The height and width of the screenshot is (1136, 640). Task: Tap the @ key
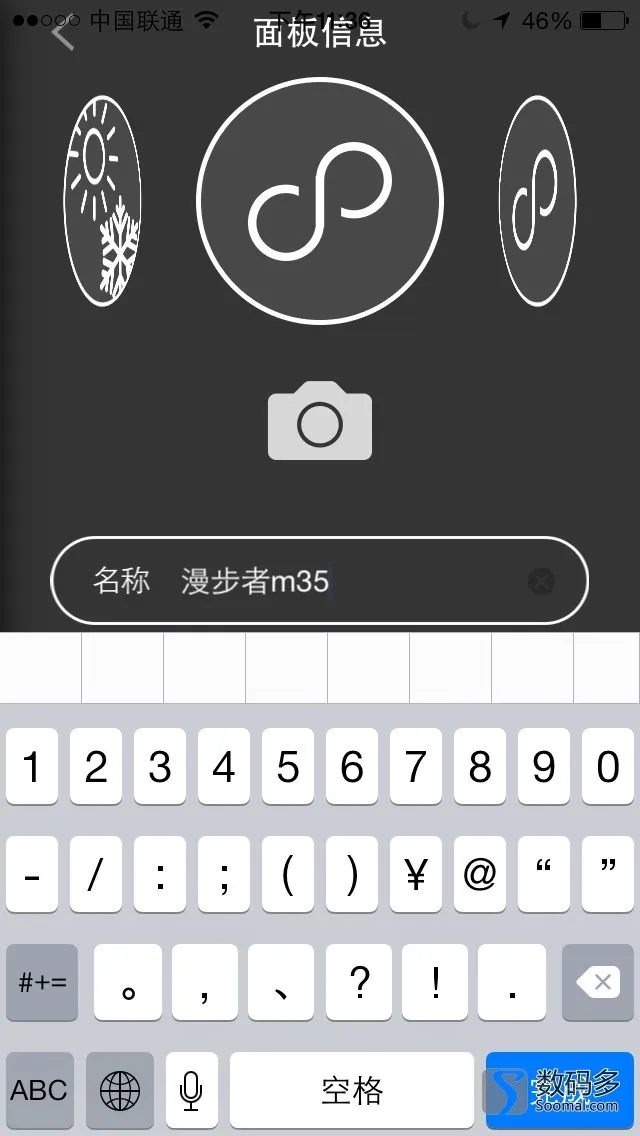[480, 876]
